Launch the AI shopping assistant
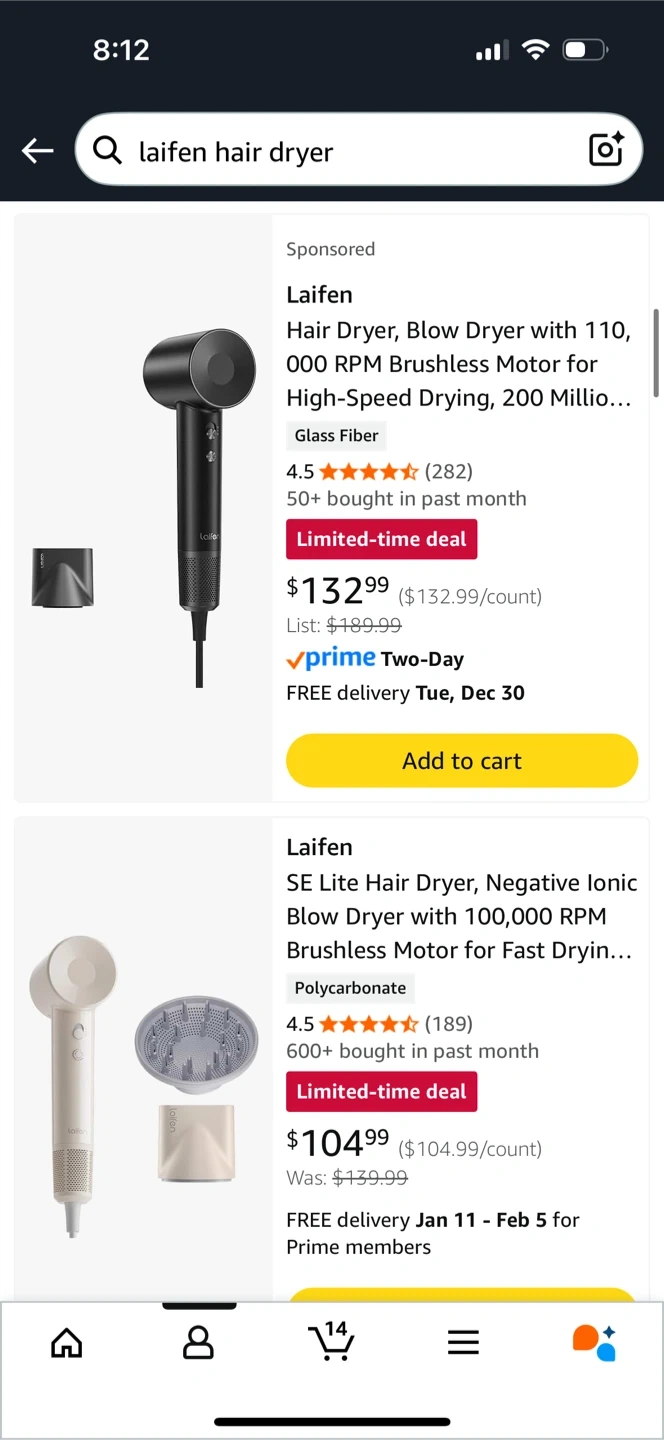This screenshot has height=1440, width=664. click(594, 1342)
